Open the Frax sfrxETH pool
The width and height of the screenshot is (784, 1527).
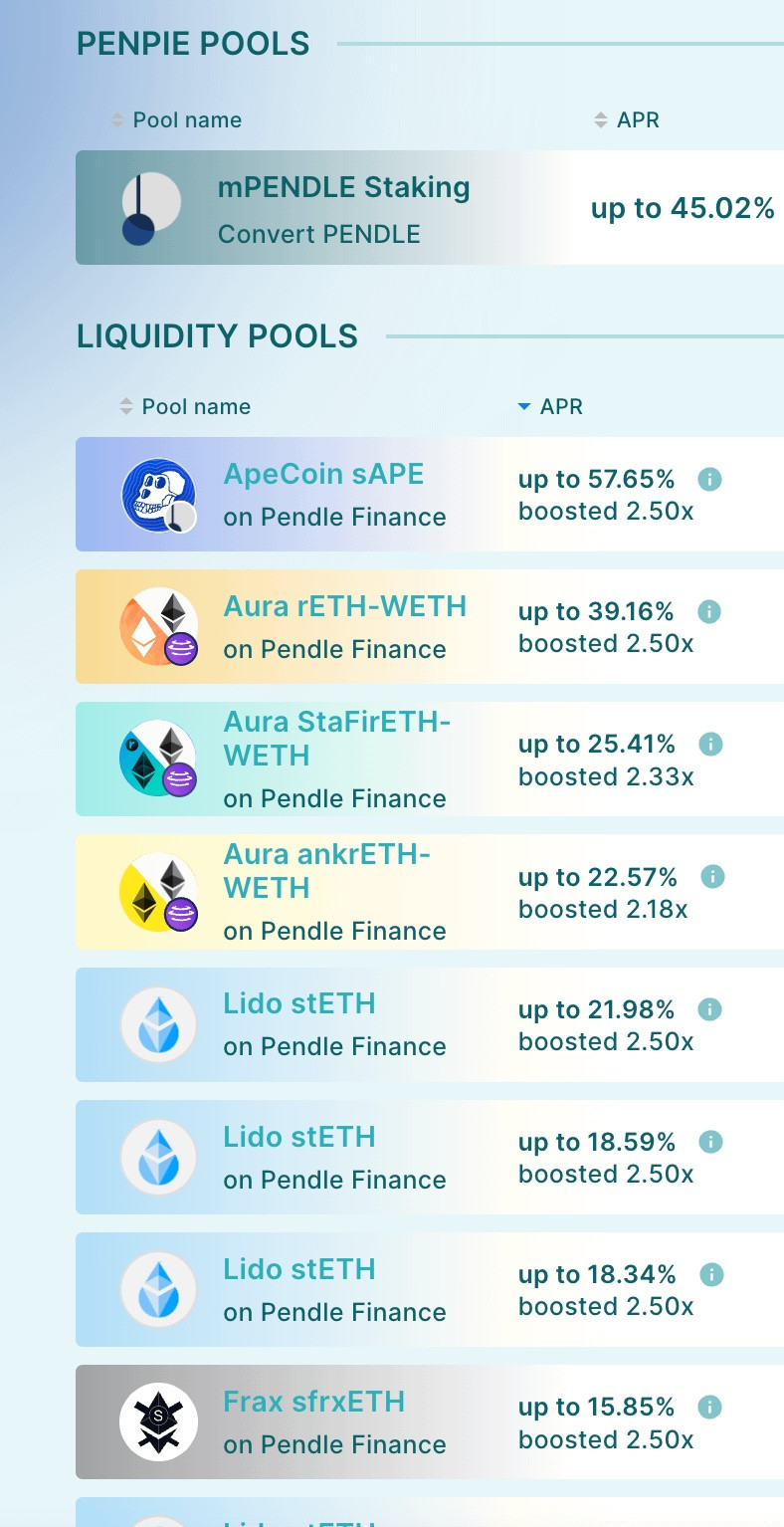point(313,1402)
